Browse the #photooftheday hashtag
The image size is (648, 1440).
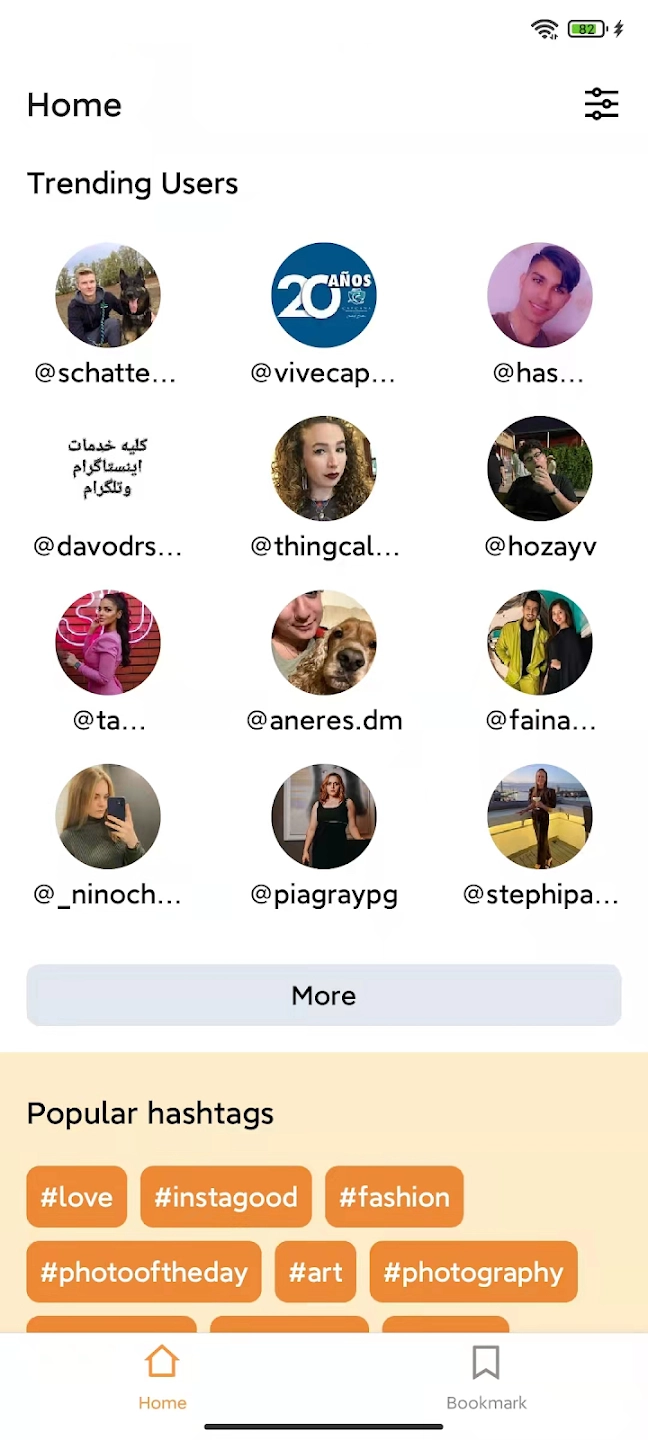pos(144,1272)
